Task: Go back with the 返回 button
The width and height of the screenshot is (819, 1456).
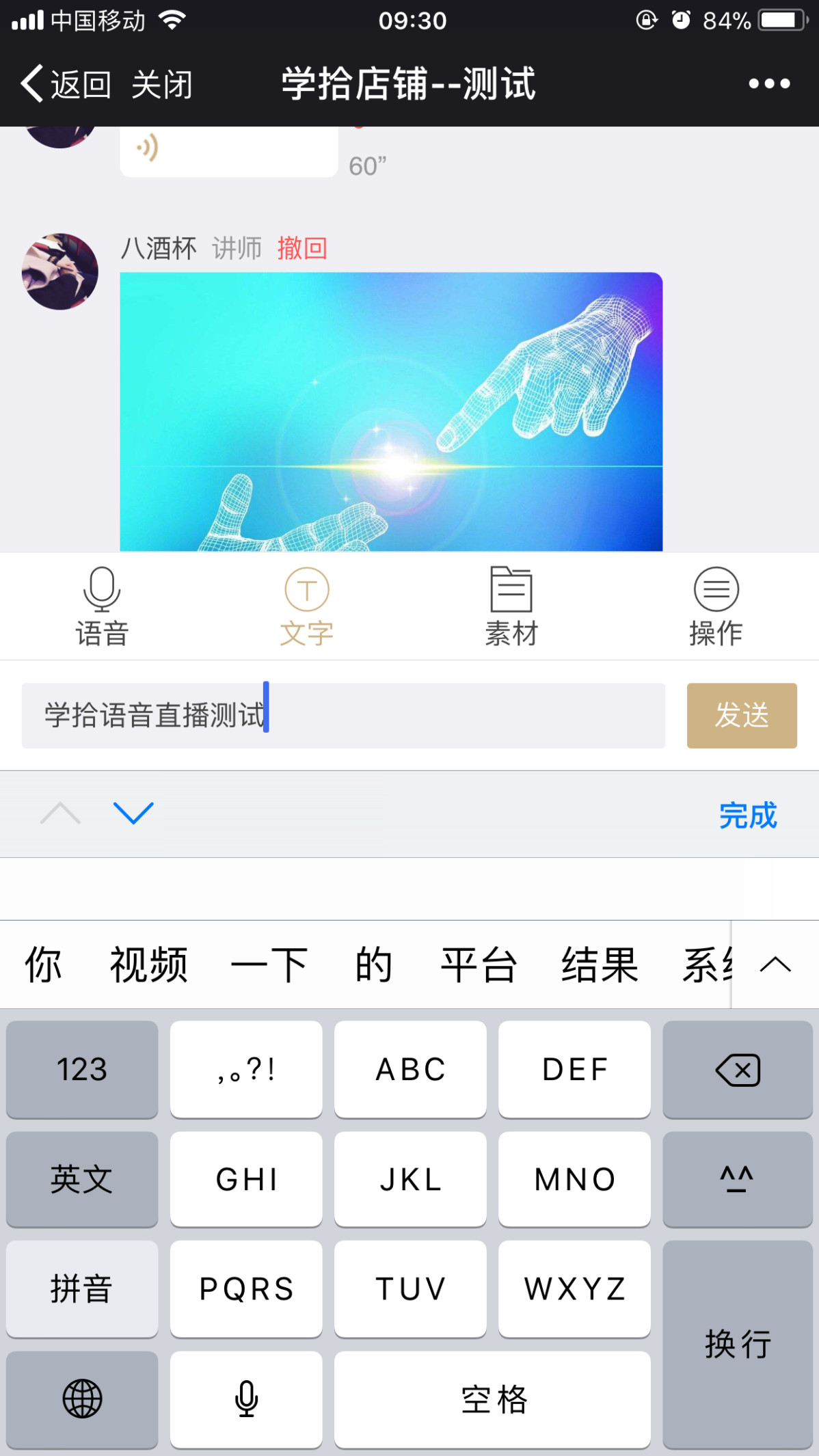Action: [x=67, y=85]
